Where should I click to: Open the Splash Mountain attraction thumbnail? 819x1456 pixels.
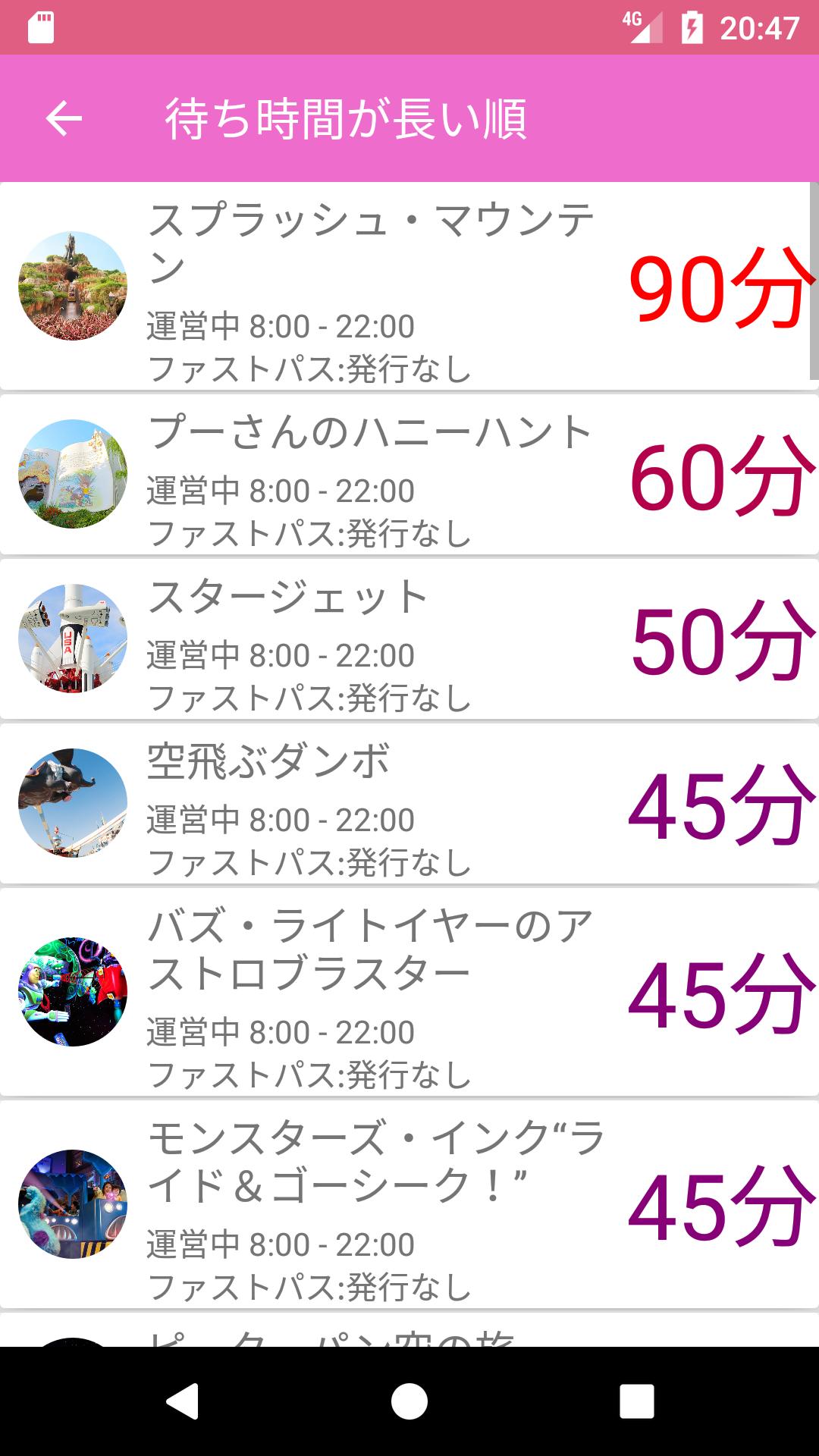click(x=73, y=286)
